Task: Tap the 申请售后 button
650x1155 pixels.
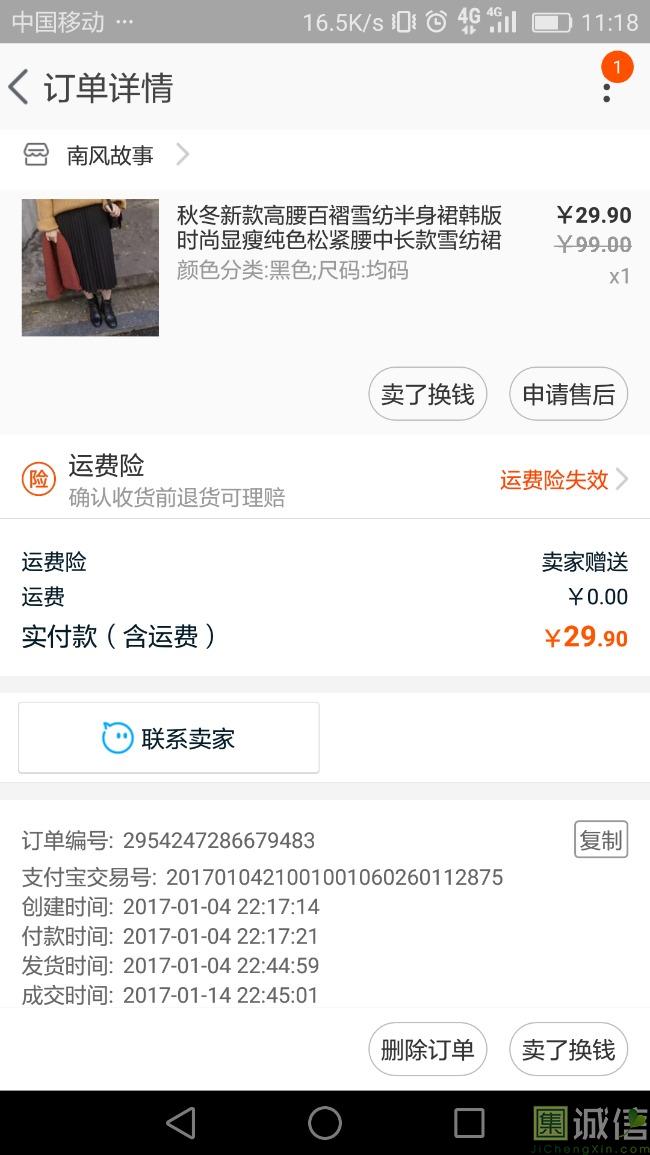Action: (568, 394)
